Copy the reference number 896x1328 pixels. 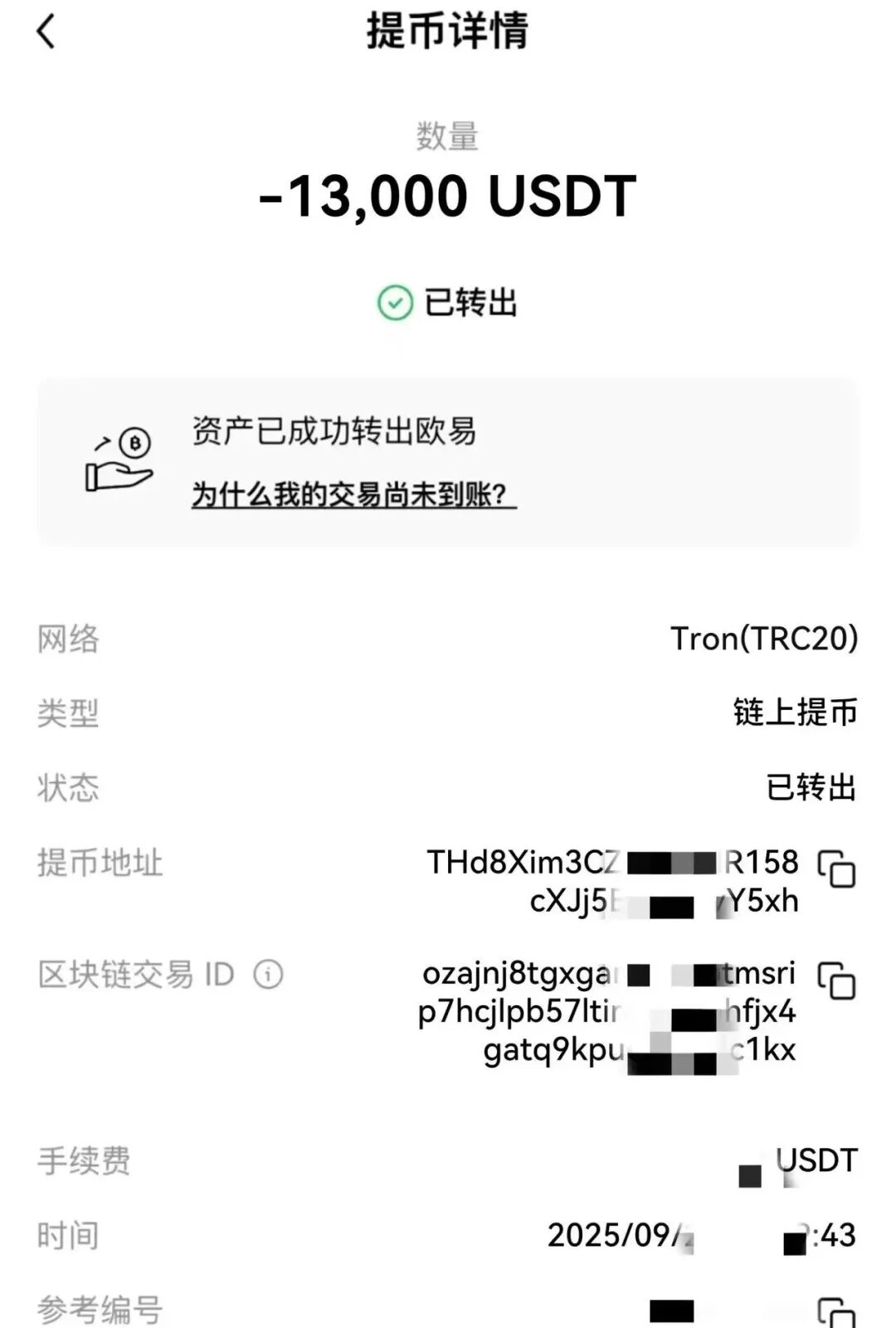pyautogui.click(x=836, y=1312)
